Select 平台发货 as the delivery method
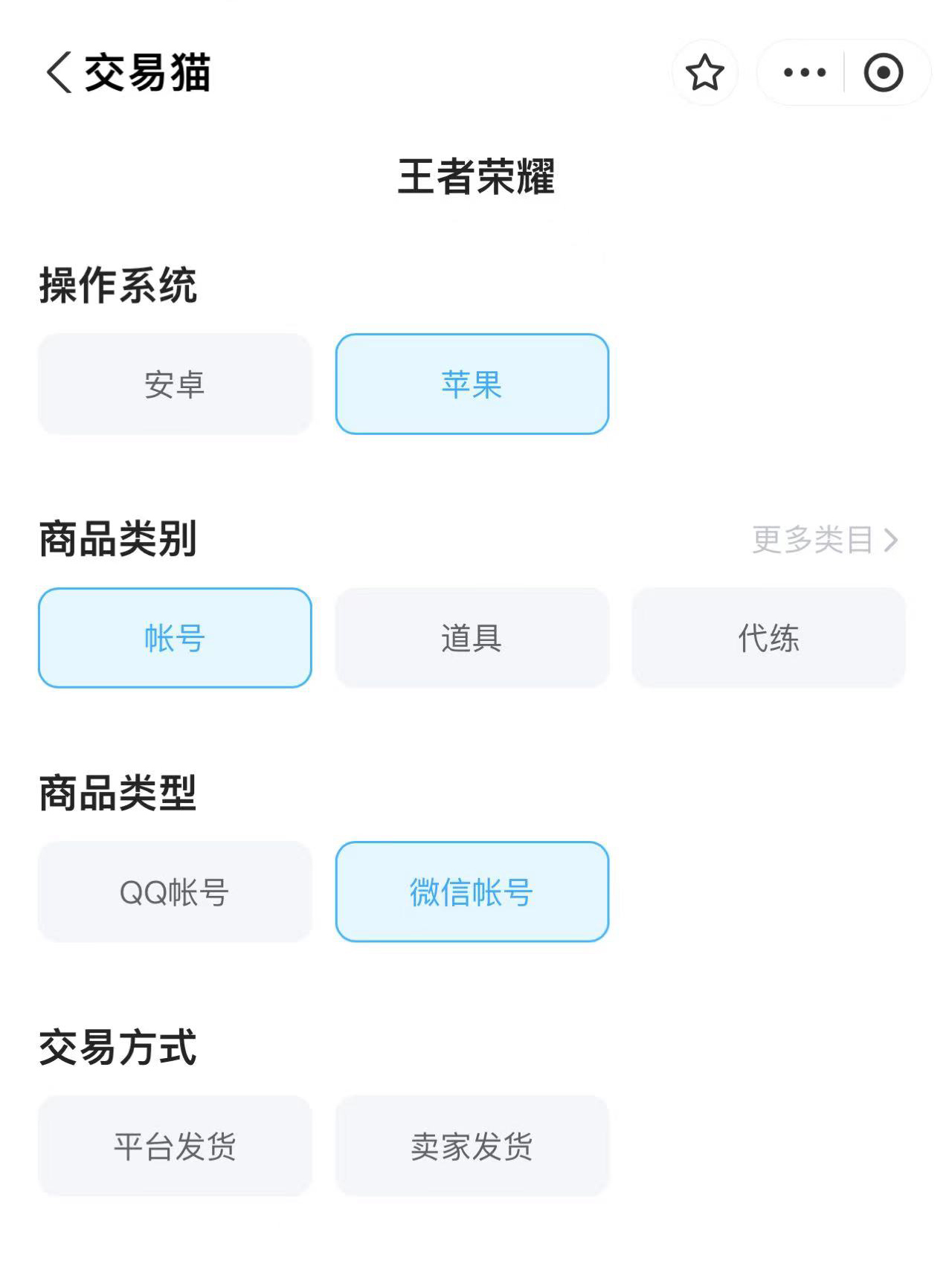 click(175, 1146)
